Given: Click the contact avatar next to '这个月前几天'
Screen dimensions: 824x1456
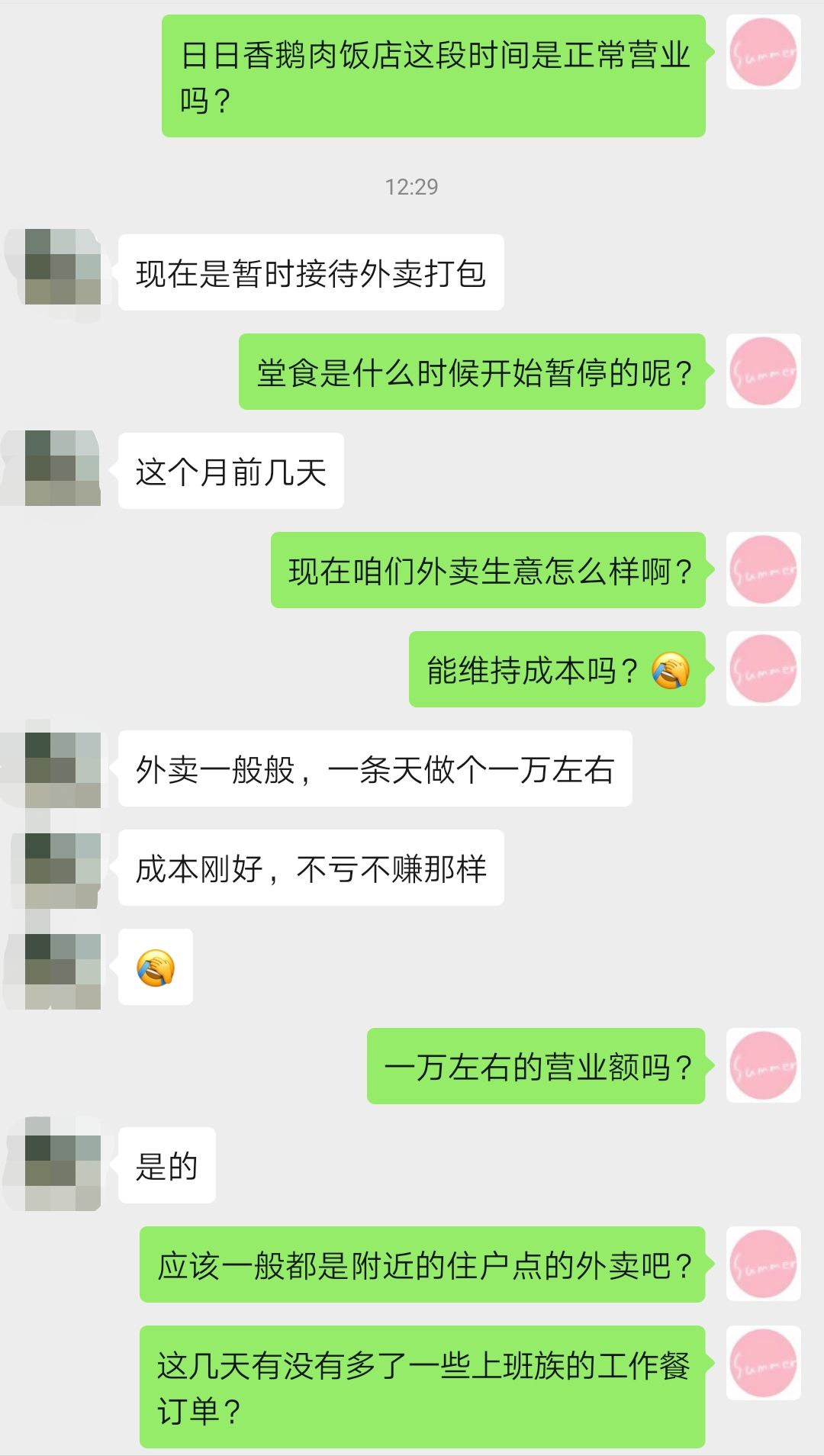Looking at the screenshot, I should click(61, 469).
